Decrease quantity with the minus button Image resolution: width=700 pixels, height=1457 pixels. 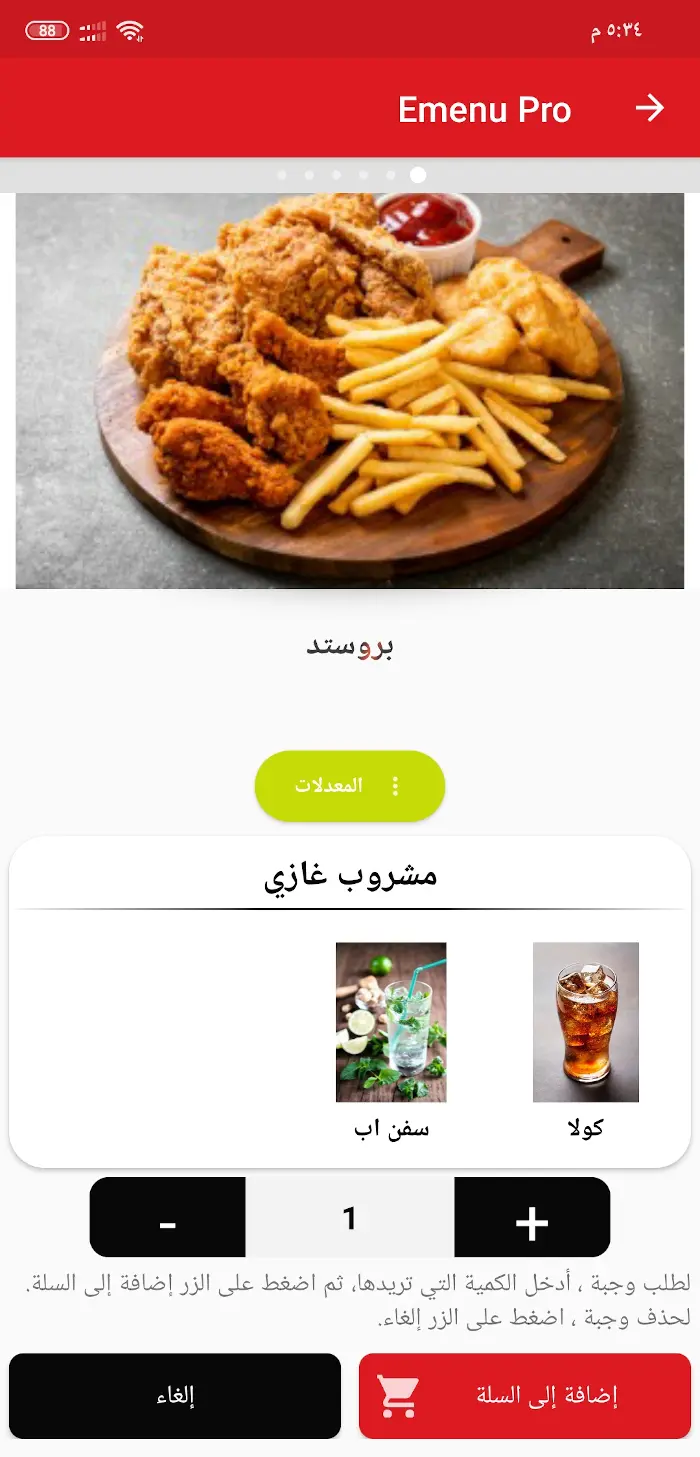(x=168, y=1218)
